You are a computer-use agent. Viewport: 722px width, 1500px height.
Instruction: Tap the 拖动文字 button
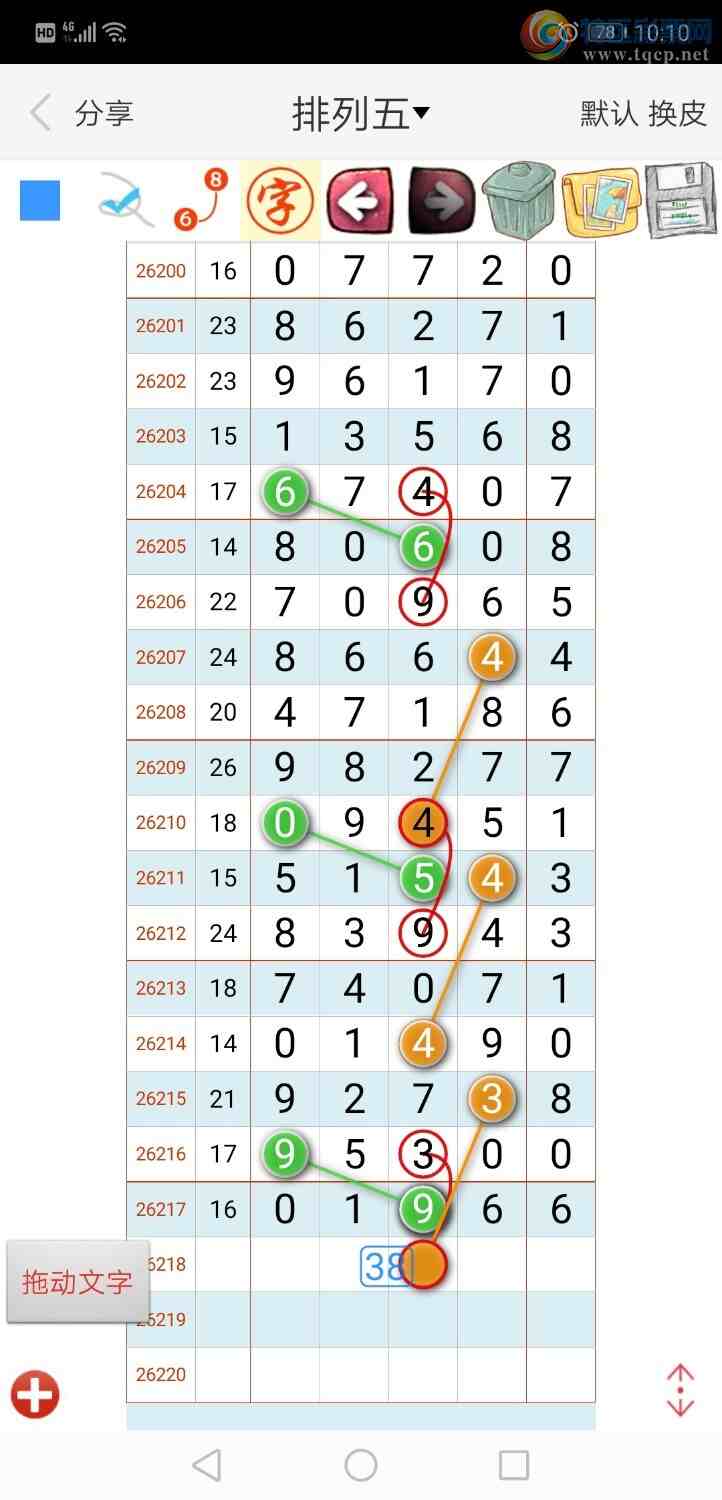pyautogui.click(x=78, y=1282)
